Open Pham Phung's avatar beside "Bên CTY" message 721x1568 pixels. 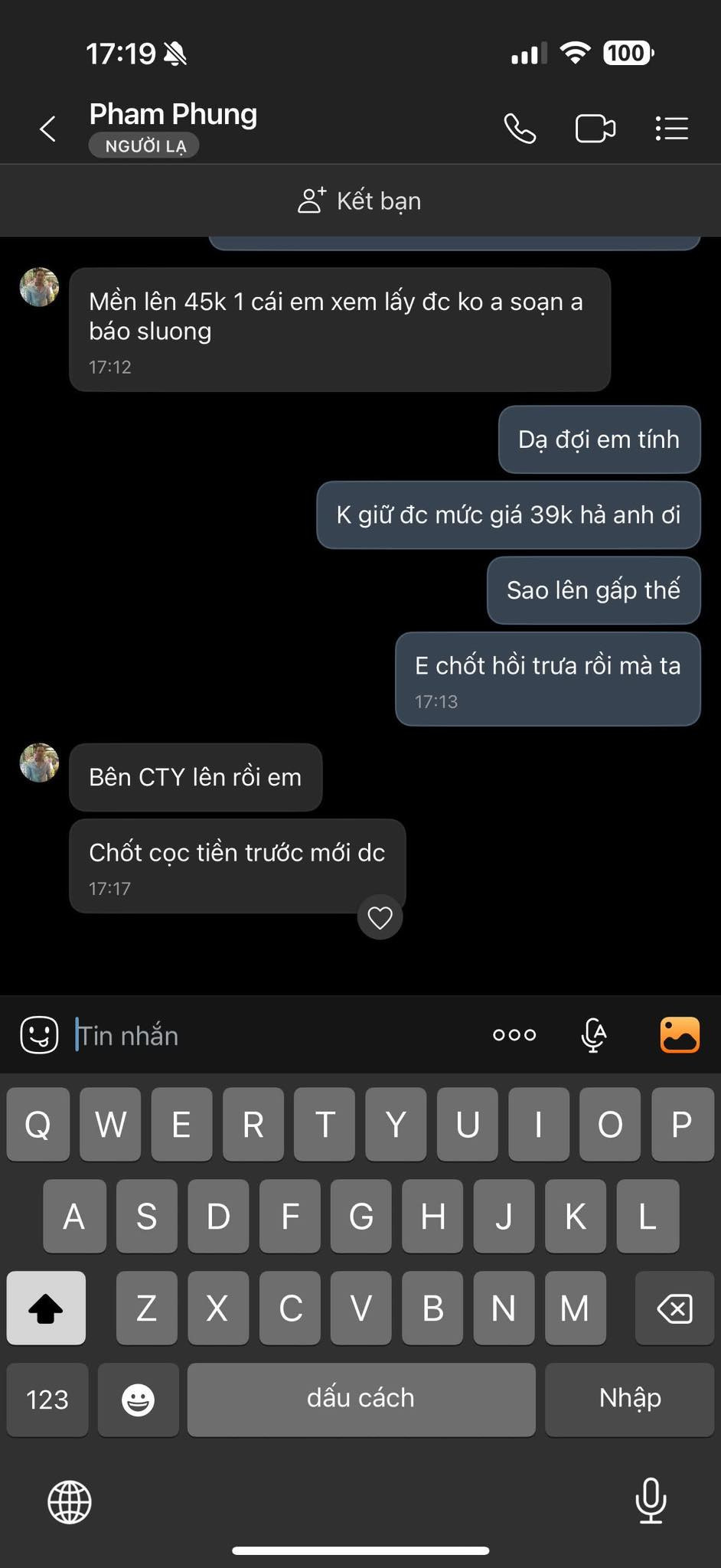tap(39, 763)
